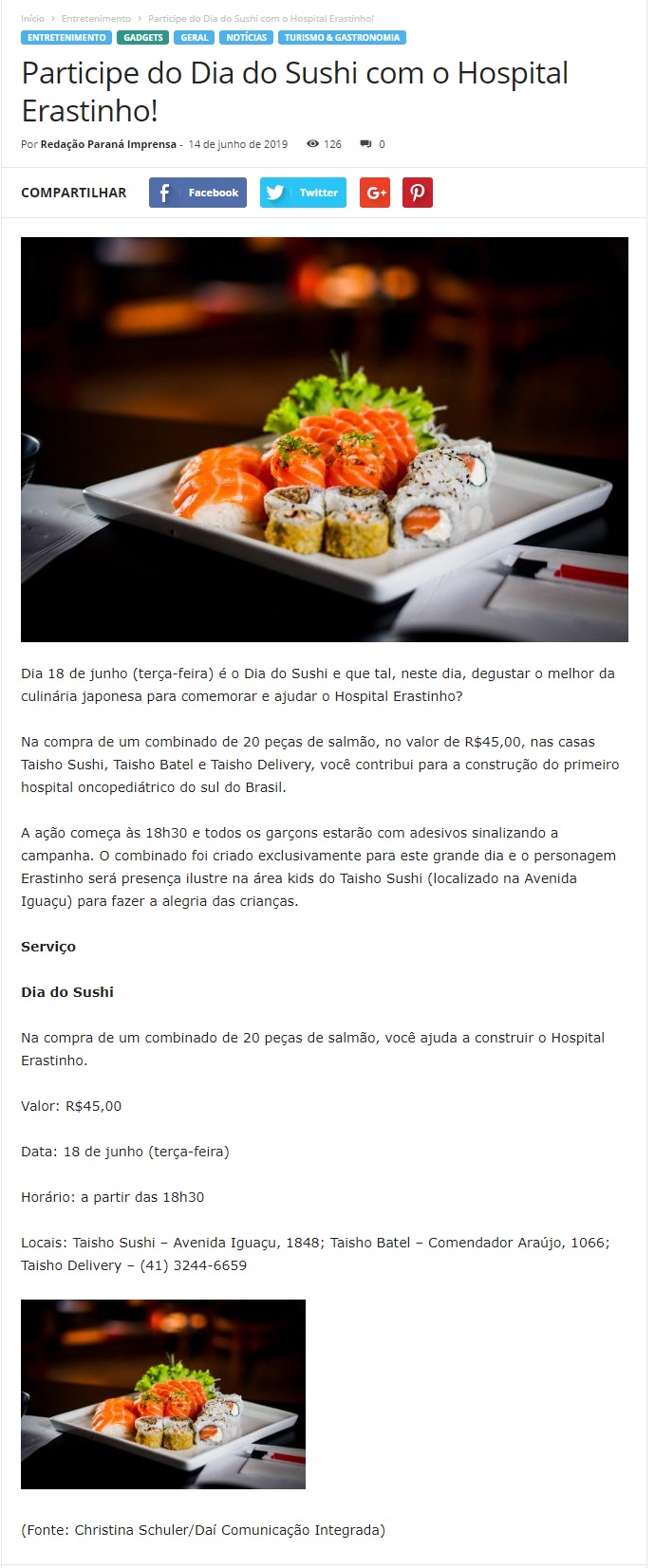The width and height of the screenshot is (655, 1568).
Task: Share via Google Plus
Action: [x=375, y=193]
